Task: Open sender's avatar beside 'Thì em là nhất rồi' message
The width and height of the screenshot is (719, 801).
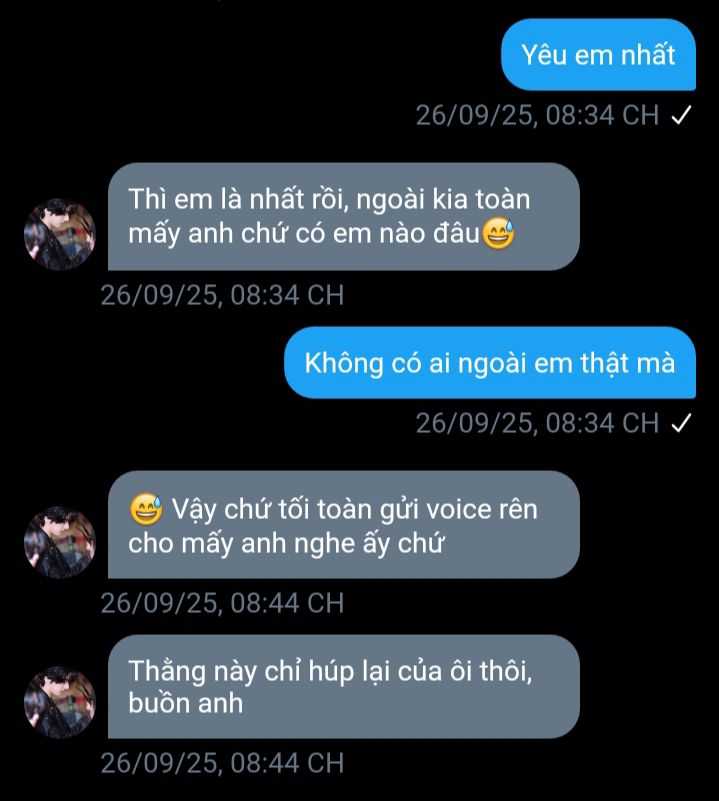Action: (x=59, y=236)
